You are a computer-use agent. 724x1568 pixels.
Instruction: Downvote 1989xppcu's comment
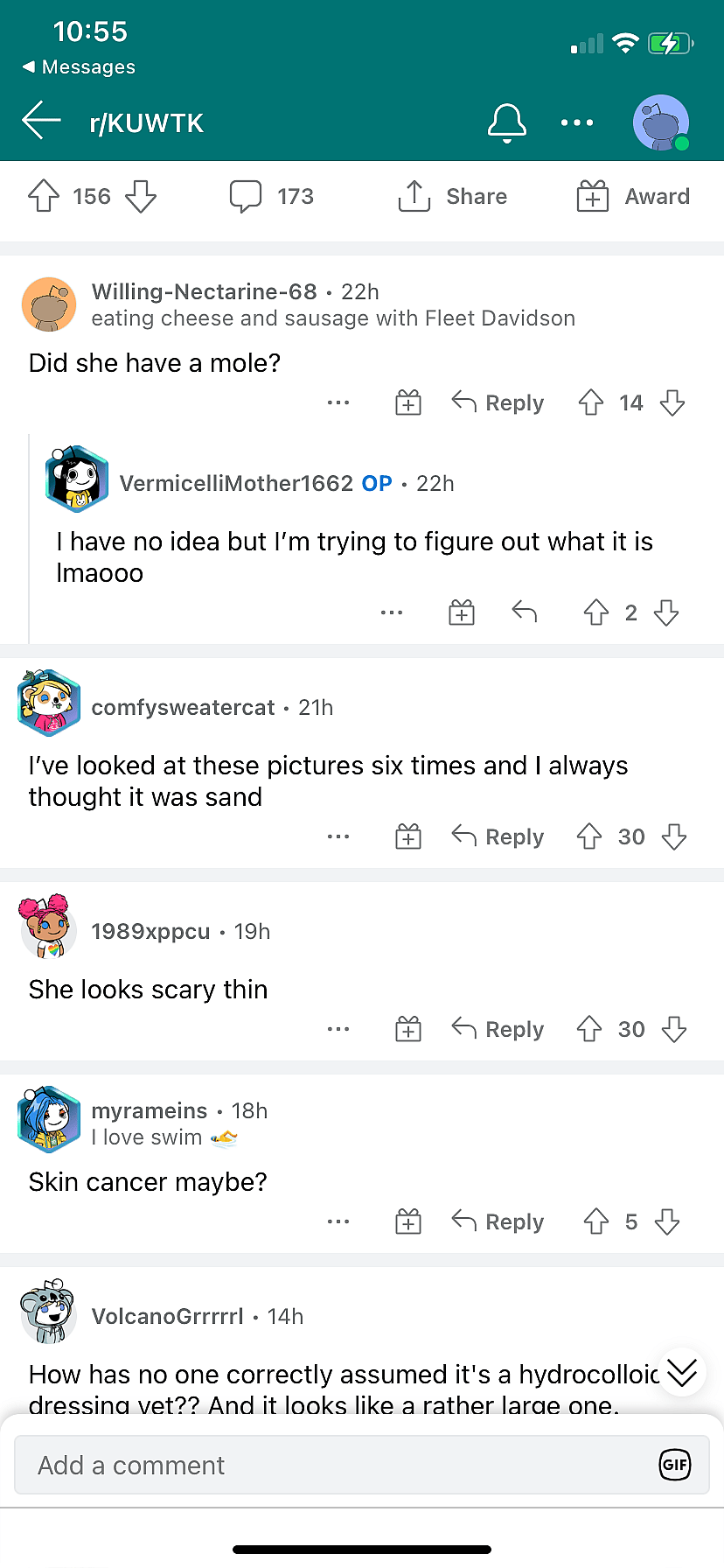click(x=673, y=1029)
